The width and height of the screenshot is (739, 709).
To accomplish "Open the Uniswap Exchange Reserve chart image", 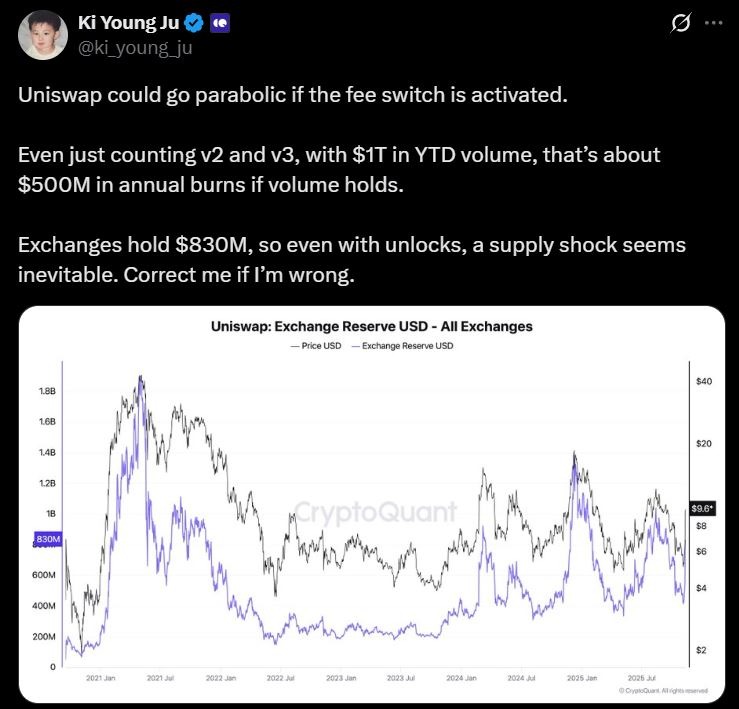I will tap(369, 503).
